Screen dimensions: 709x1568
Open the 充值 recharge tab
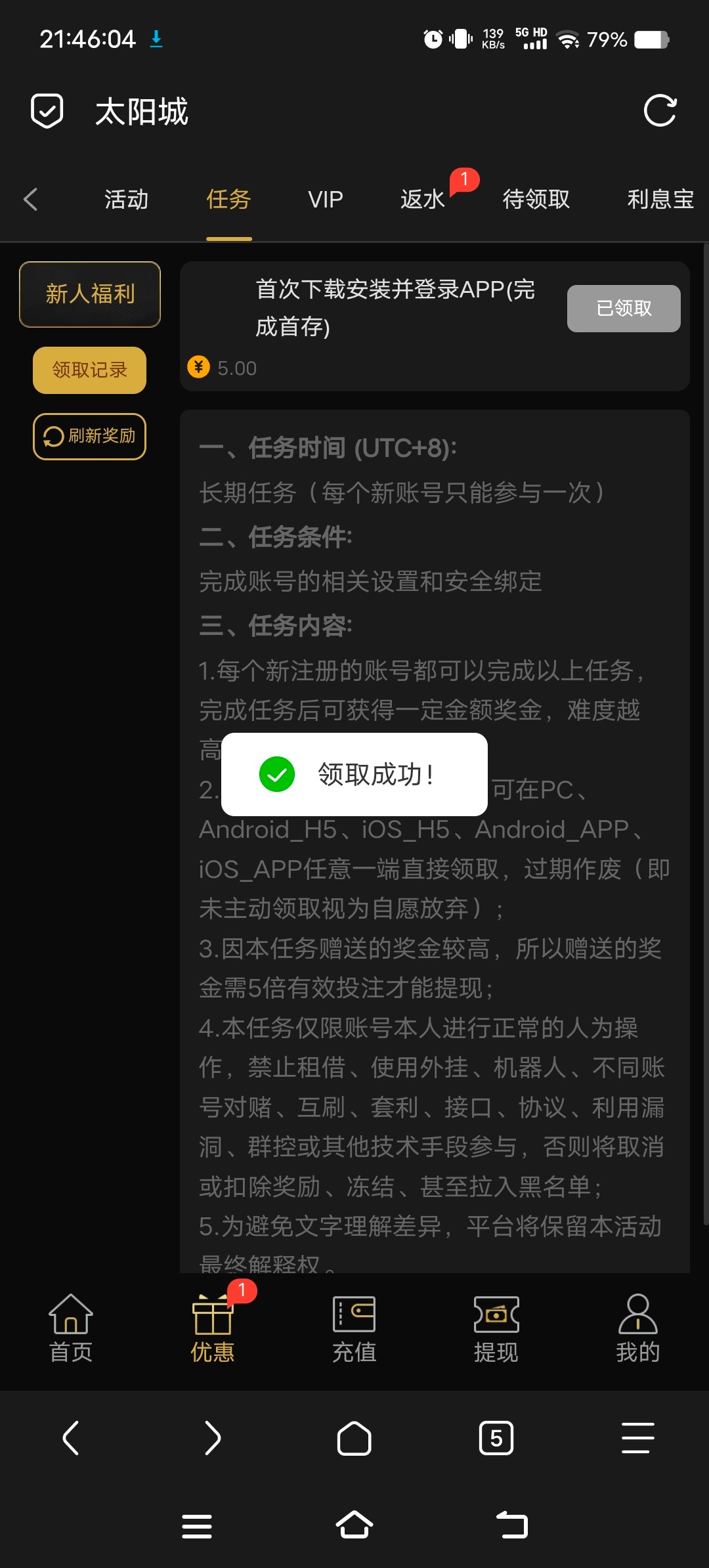click(x=354, y=1328)
